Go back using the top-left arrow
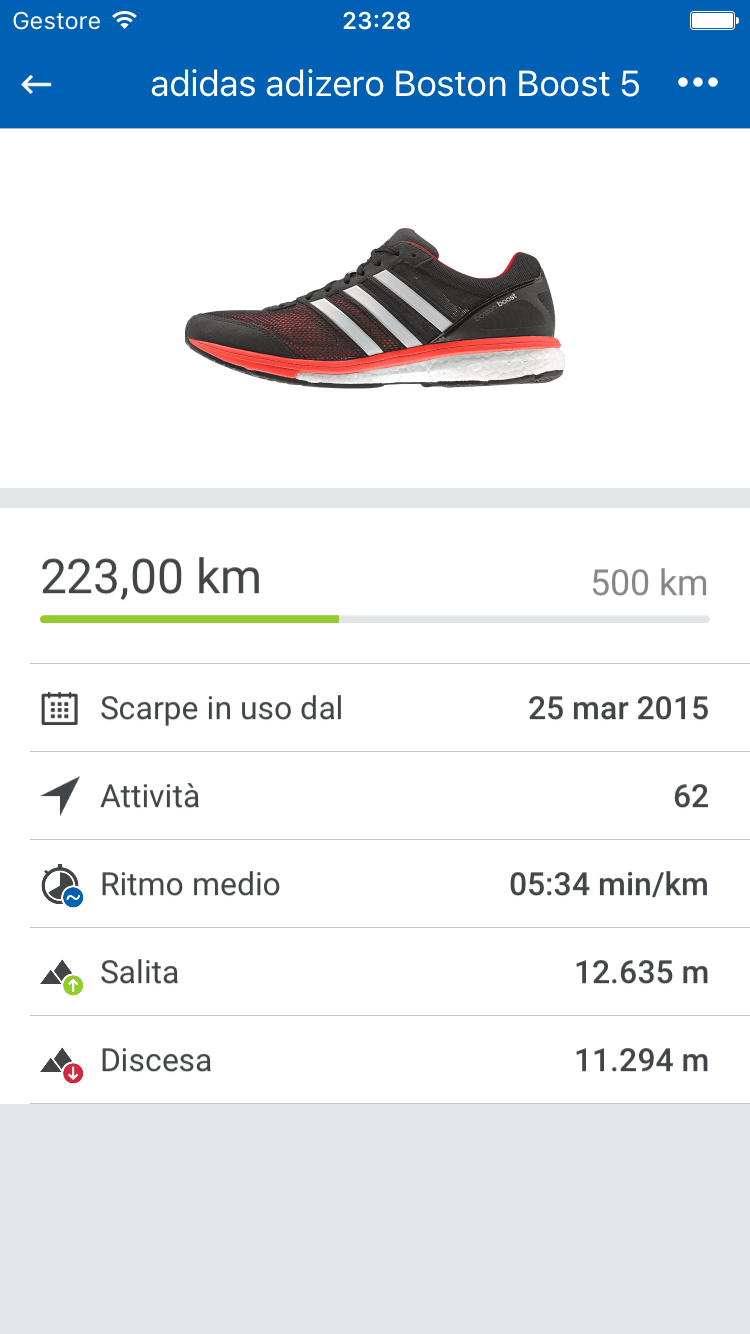Screen dimensions: 750x1334 click(37, 84)
